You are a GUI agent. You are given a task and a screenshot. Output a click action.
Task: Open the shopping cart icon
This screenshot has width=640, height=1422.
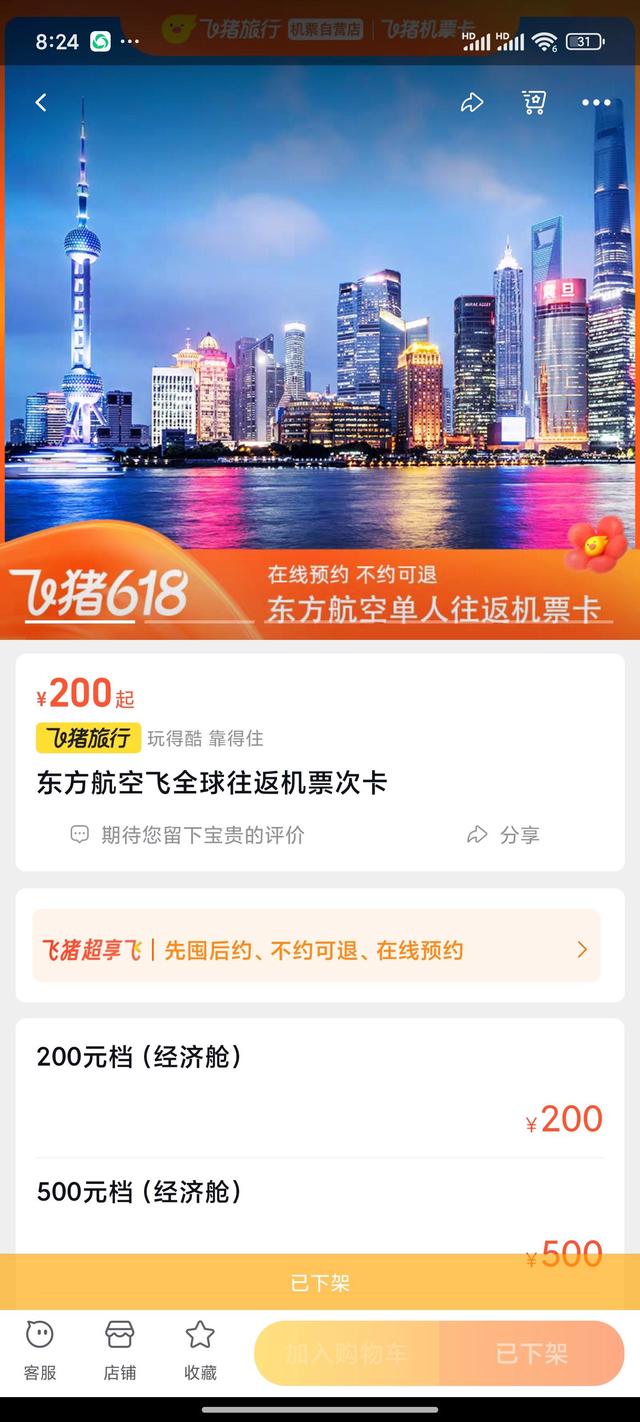click(x=534, y=103)
